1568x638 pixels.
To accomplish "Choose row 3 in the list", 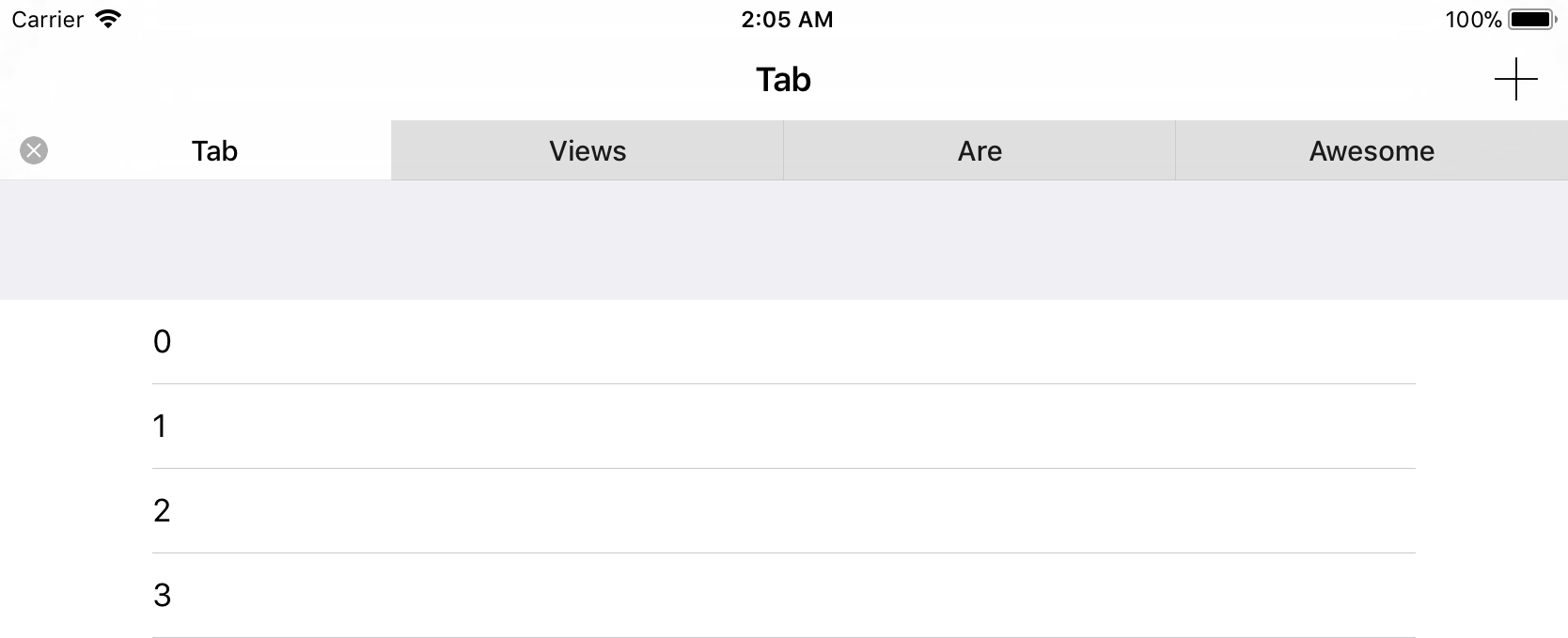I will coord(783,596).
